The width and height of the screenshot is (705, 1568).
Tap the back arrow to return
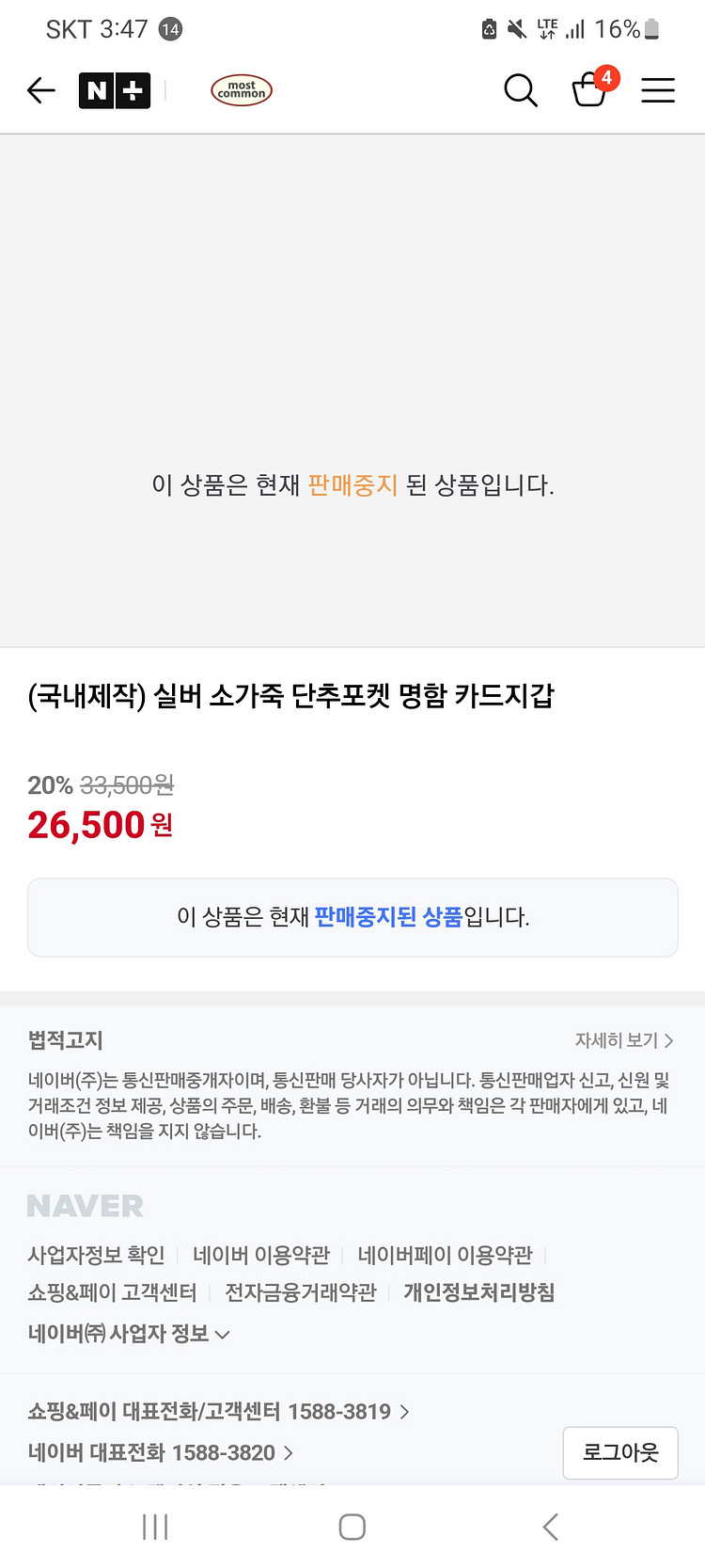[39, 90]
